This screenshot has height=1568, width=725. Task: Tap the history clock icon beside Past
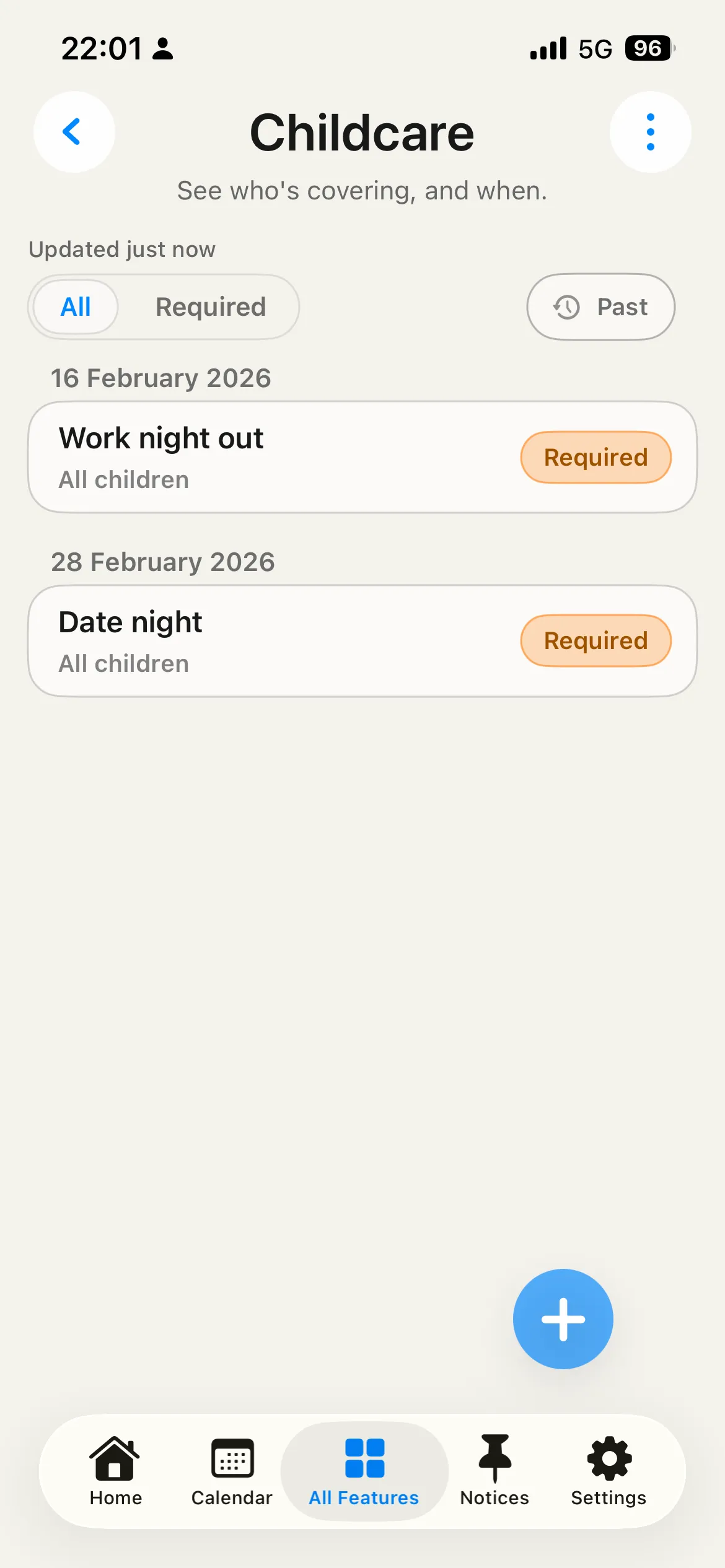pyautogui.click(x=568, y=307)
